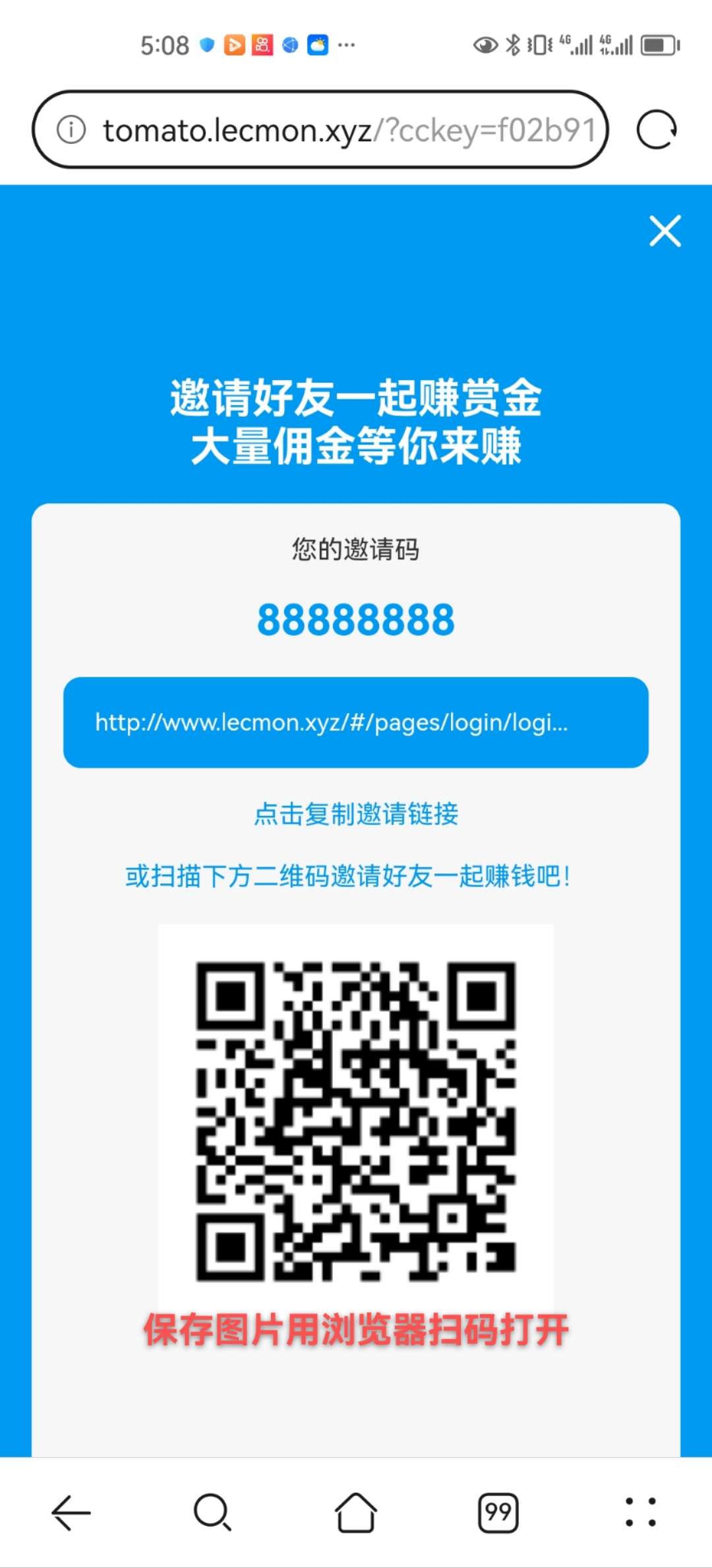Open browser search

click(212, 1512)
